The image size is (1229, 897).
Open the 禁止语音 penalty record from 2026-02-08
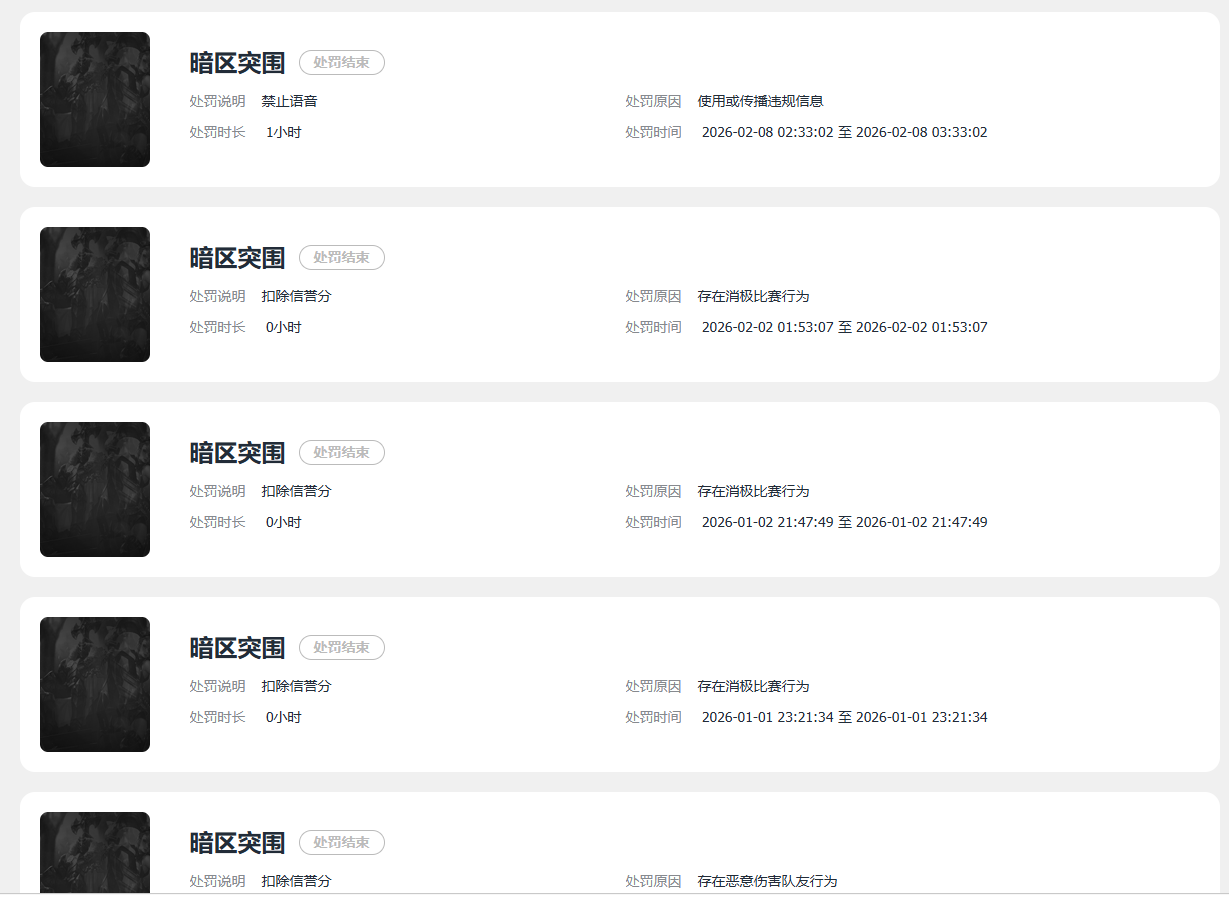(x=619, y=100)
